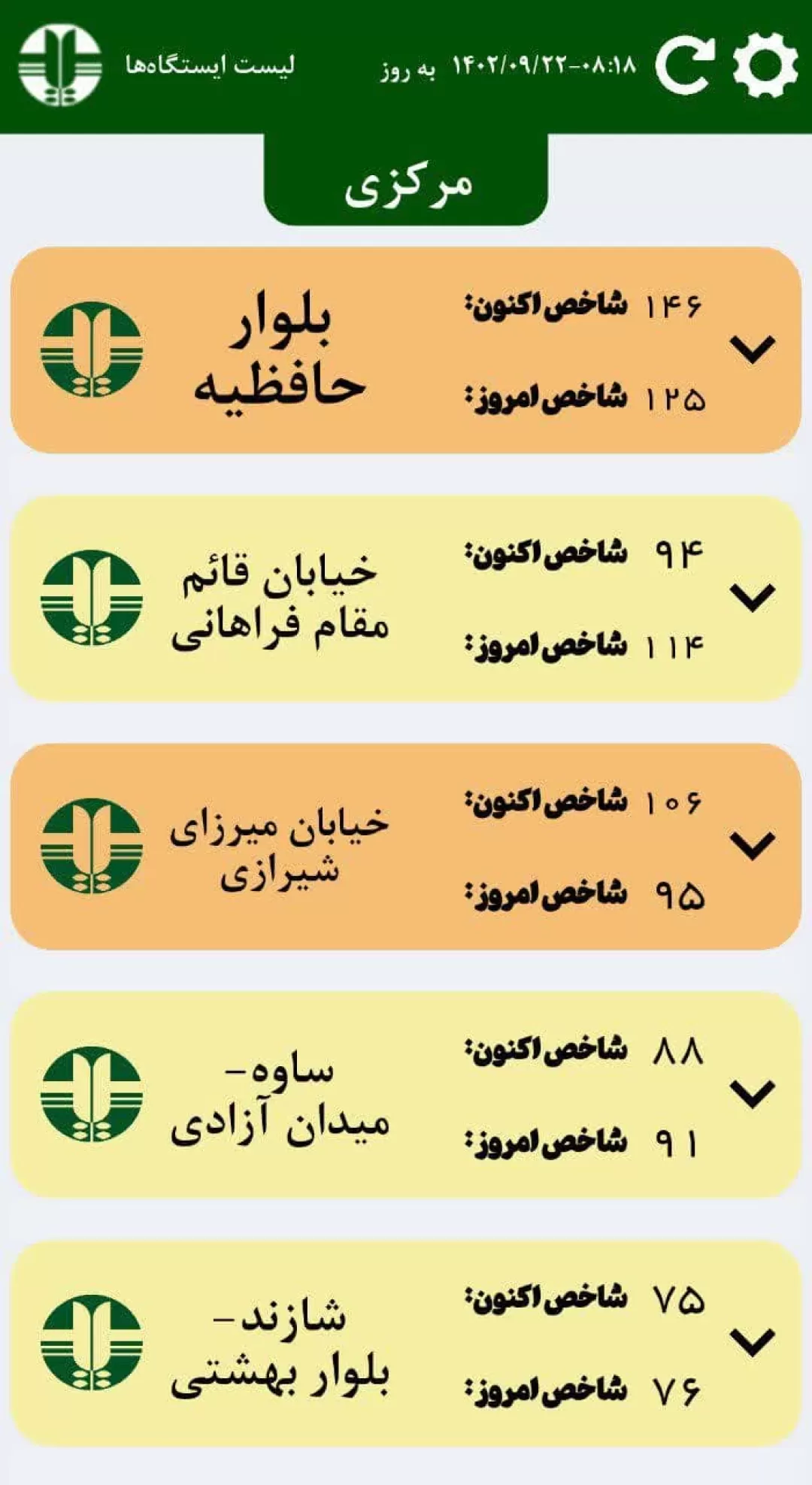Open the settings gear icon
This screenshot has width=812, height=1485.
click(x=765, y=65)
